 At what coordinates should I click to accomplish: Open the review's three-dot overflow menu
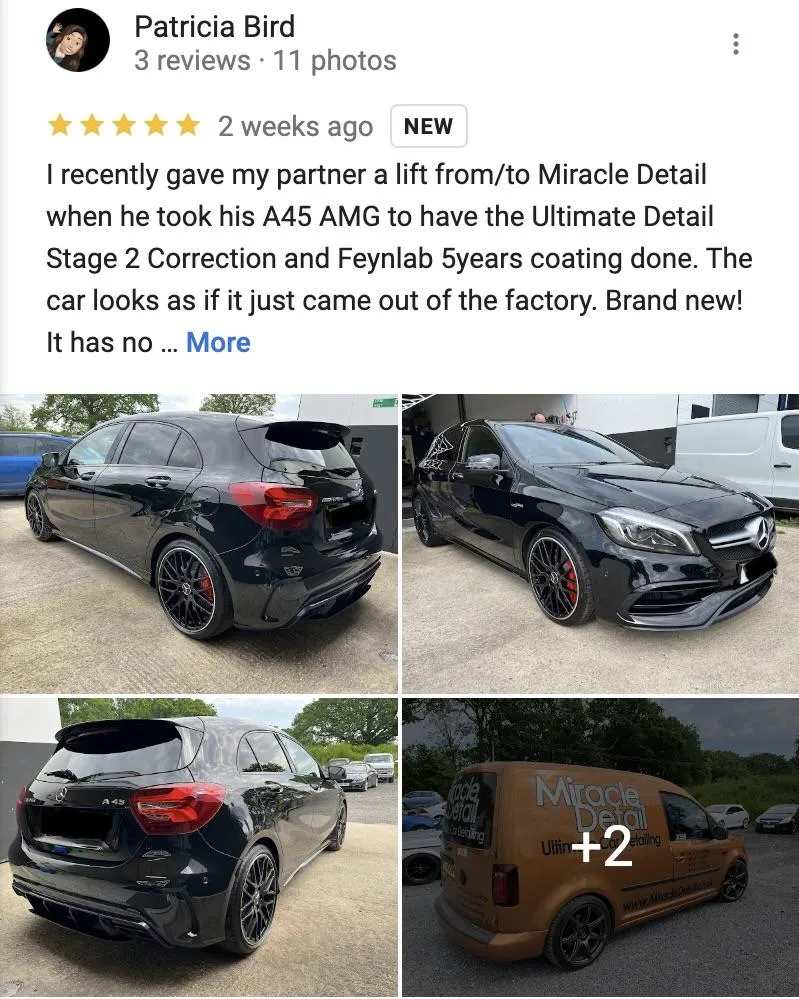[x=736, y=44]
